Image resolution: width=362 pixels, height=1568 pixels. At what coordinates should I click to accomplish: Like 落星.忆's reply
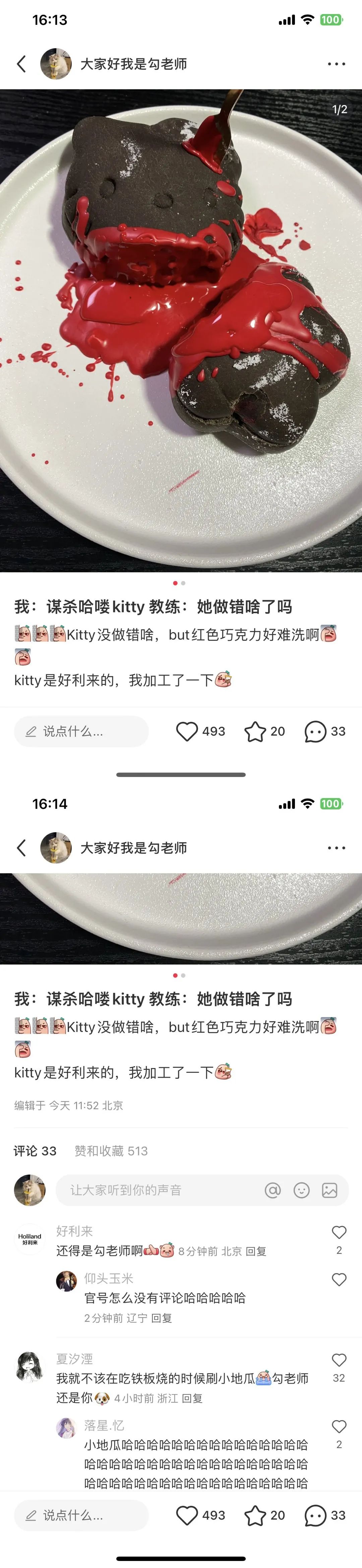[339, 1426]
